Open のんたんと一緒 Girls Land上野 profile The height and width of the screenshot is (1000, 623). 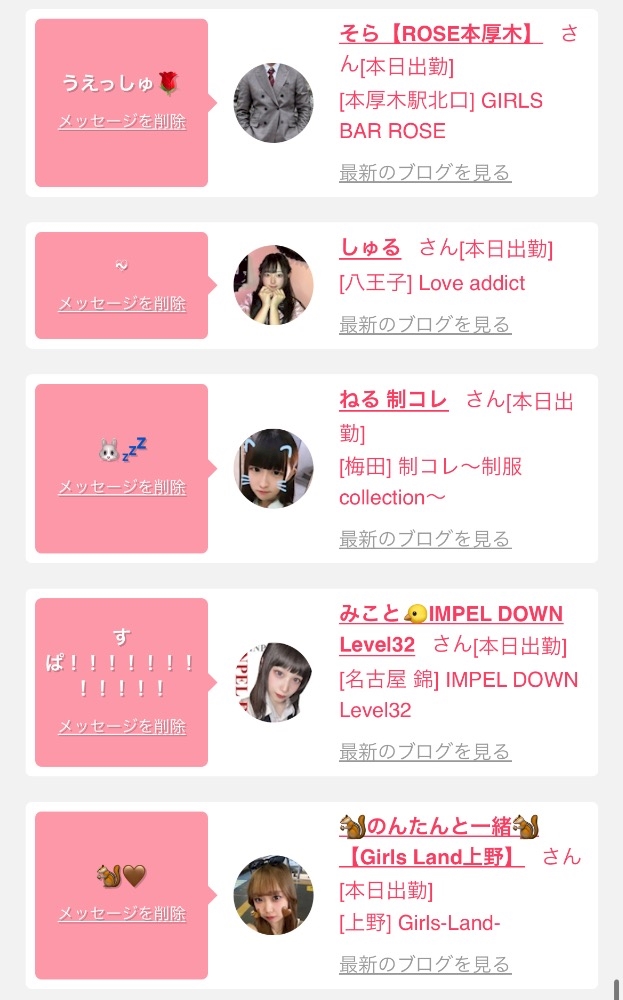tap(440, 827)
